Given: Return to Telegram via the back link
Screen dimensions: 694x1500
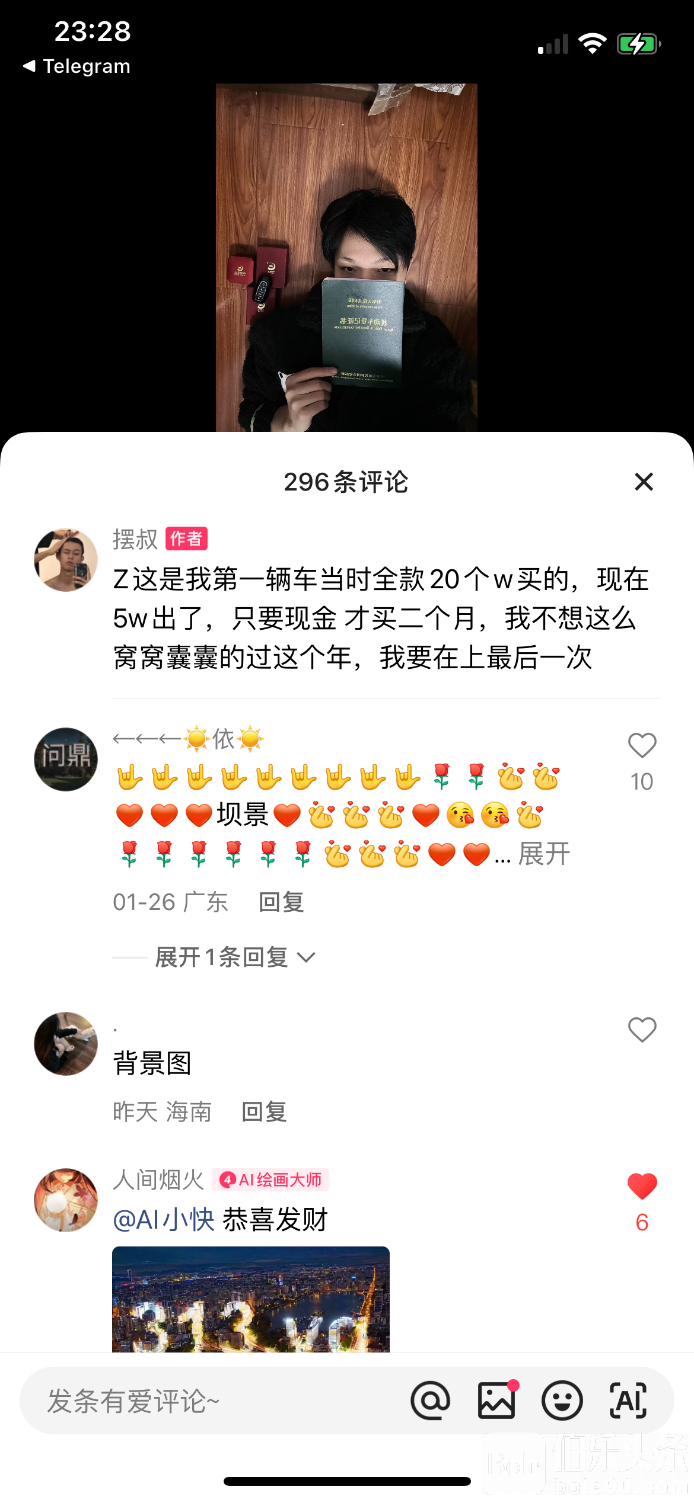Looking at the screenshot, I should [x=76, y=66].
